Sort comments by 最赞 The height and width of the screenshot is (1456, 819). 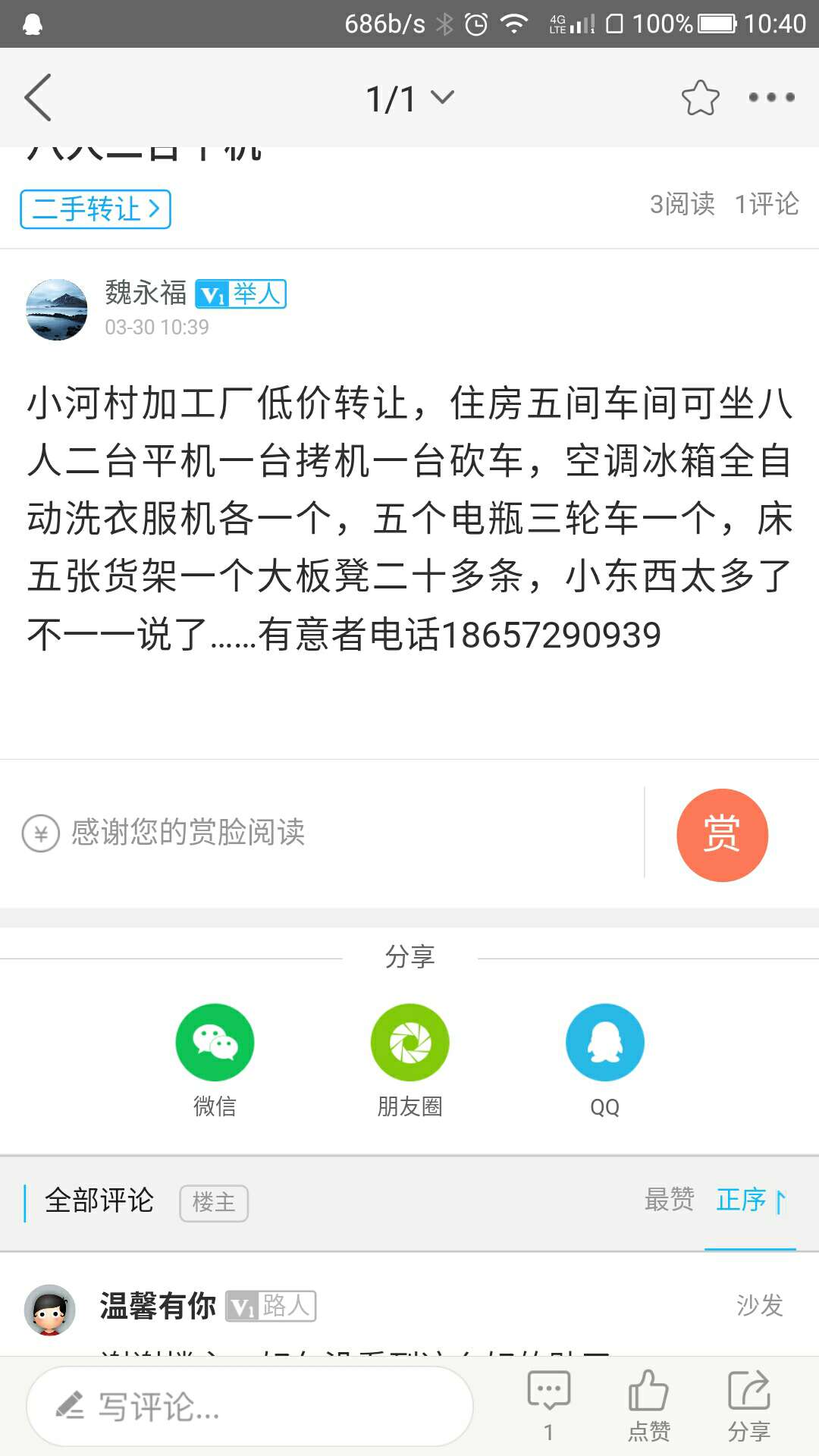pos(669,1200)
